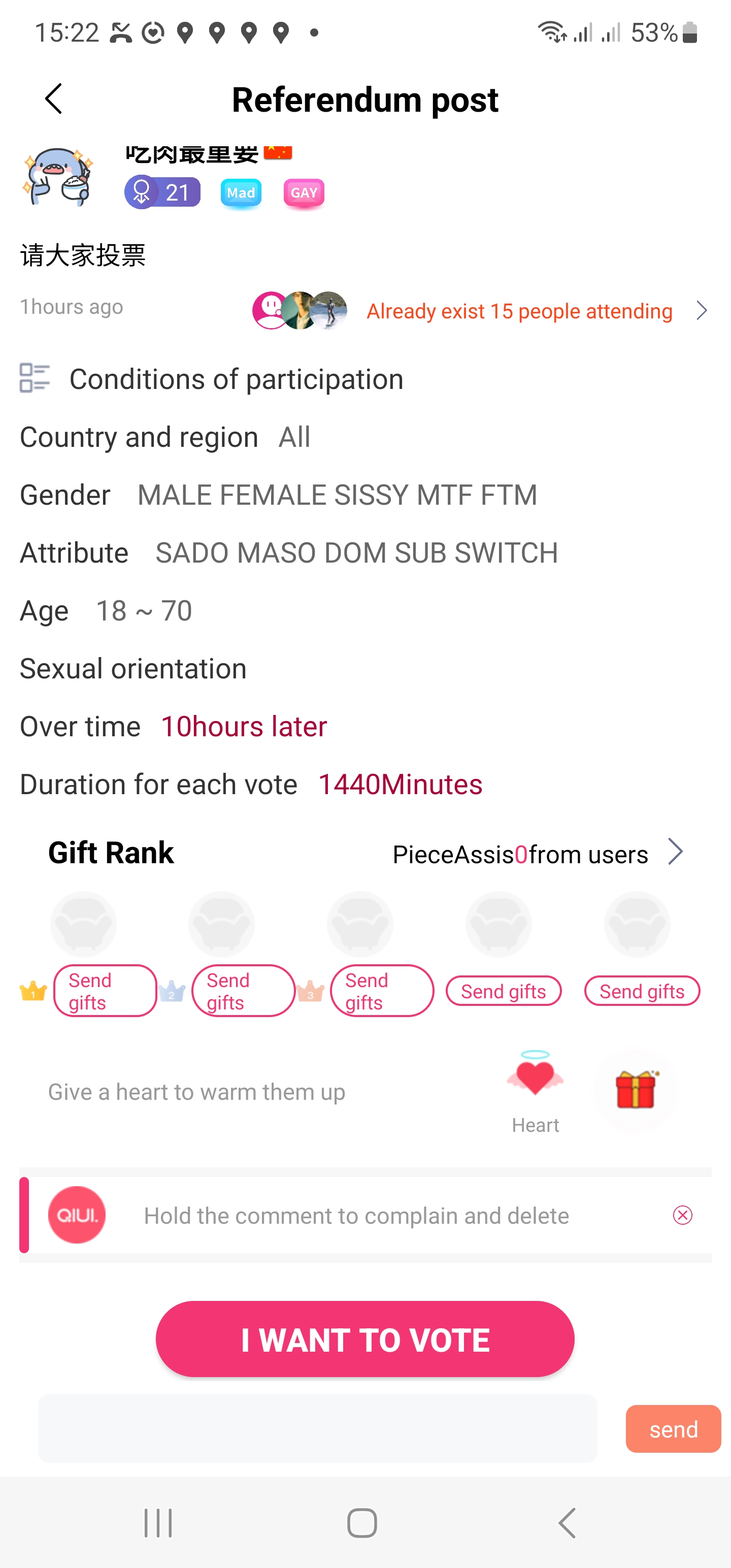Open the poster's shark avatar profile

(x=58, y=178)
